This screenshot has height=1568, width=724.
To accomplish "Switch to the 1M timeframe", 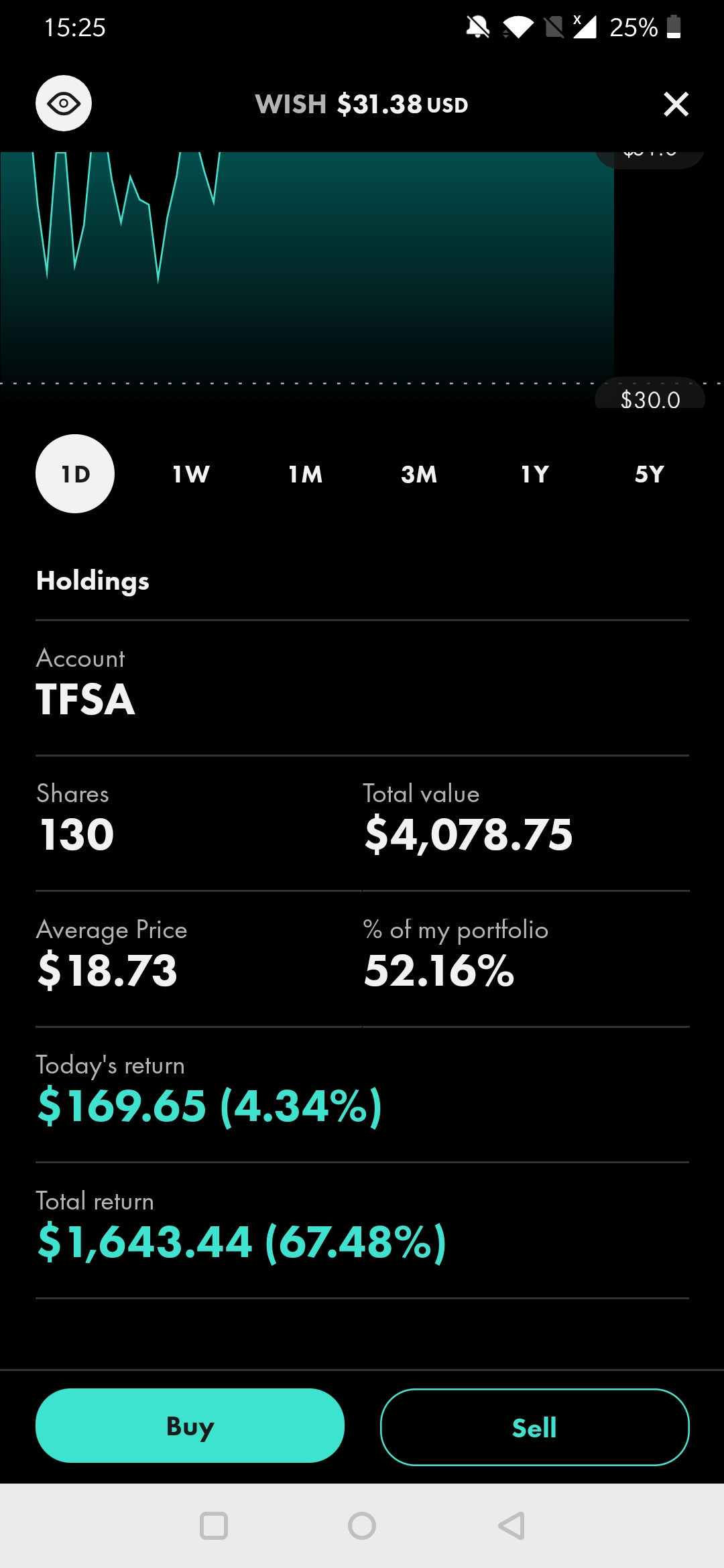I will pos(304,473).
